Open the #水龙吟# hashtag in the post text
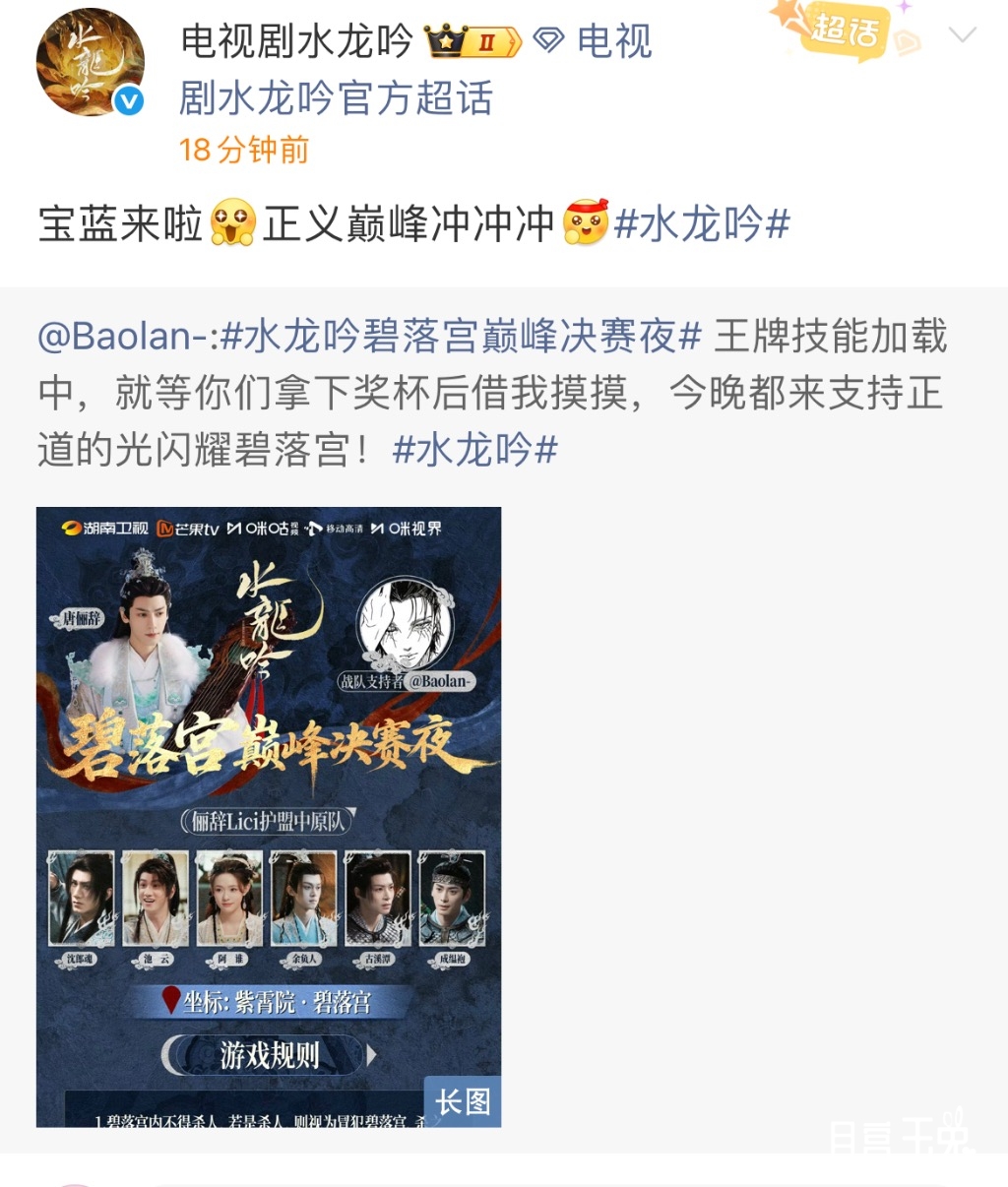The width and height of the screenshot is (1008, 1187). pos(702,224)
